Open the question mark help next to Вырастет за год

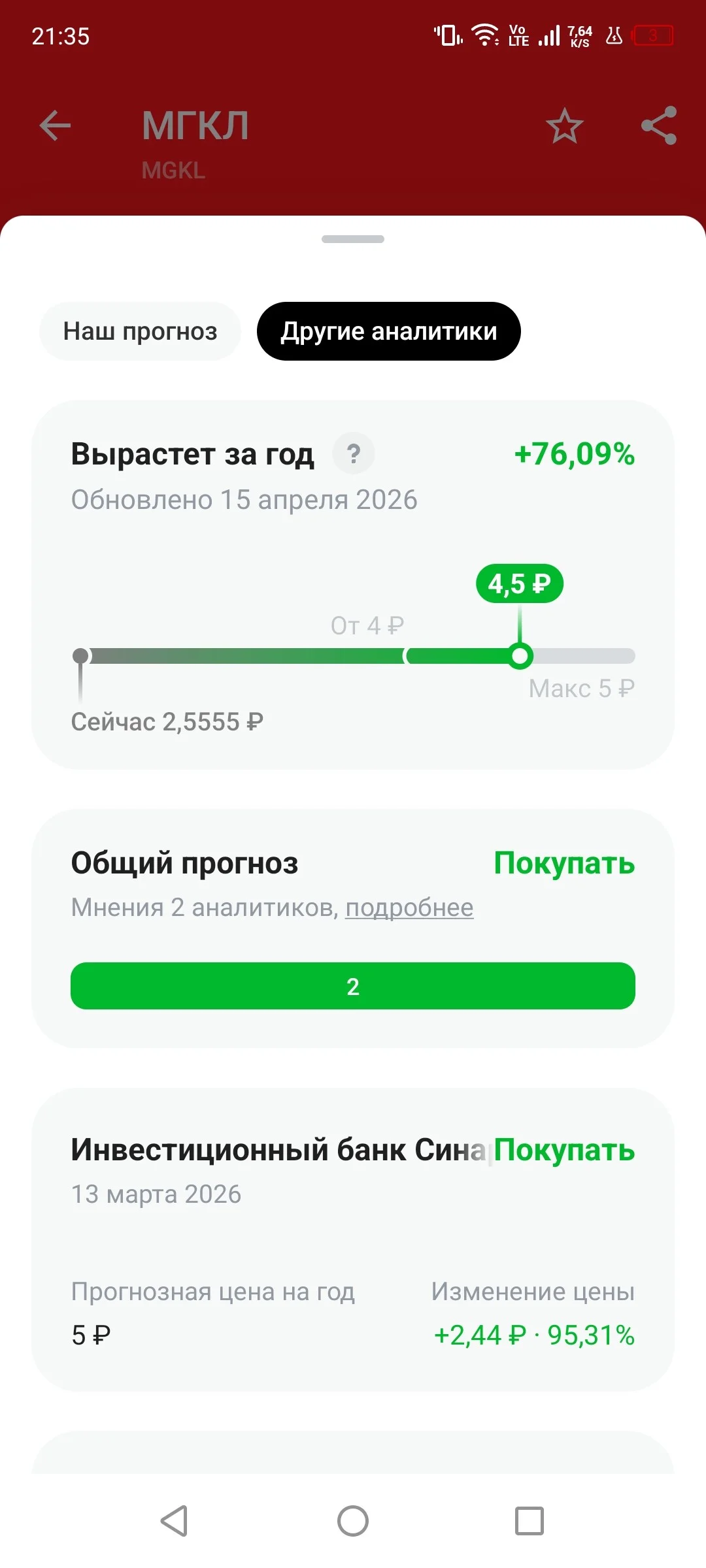[x=354, y=453]
